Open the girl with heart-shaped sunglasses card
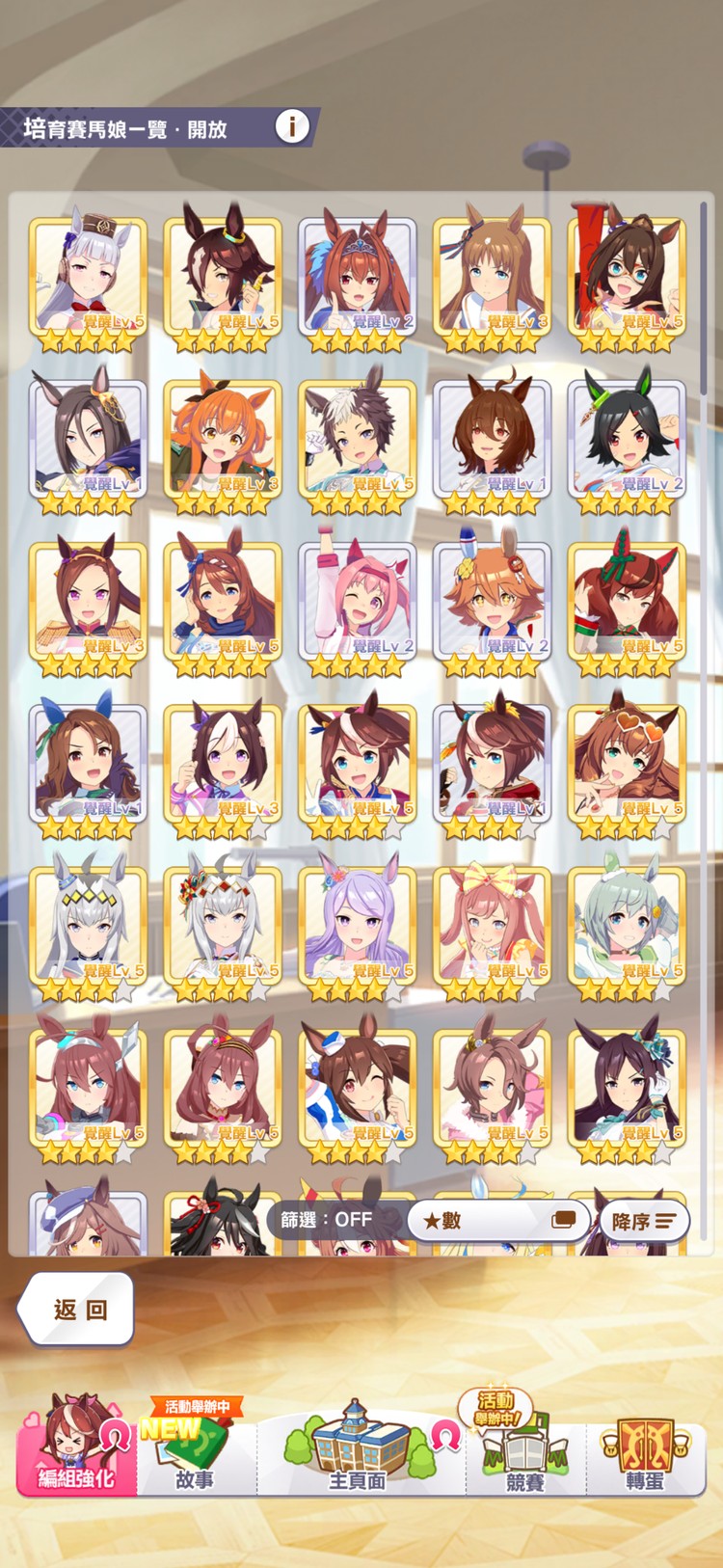 pos(628,766)
